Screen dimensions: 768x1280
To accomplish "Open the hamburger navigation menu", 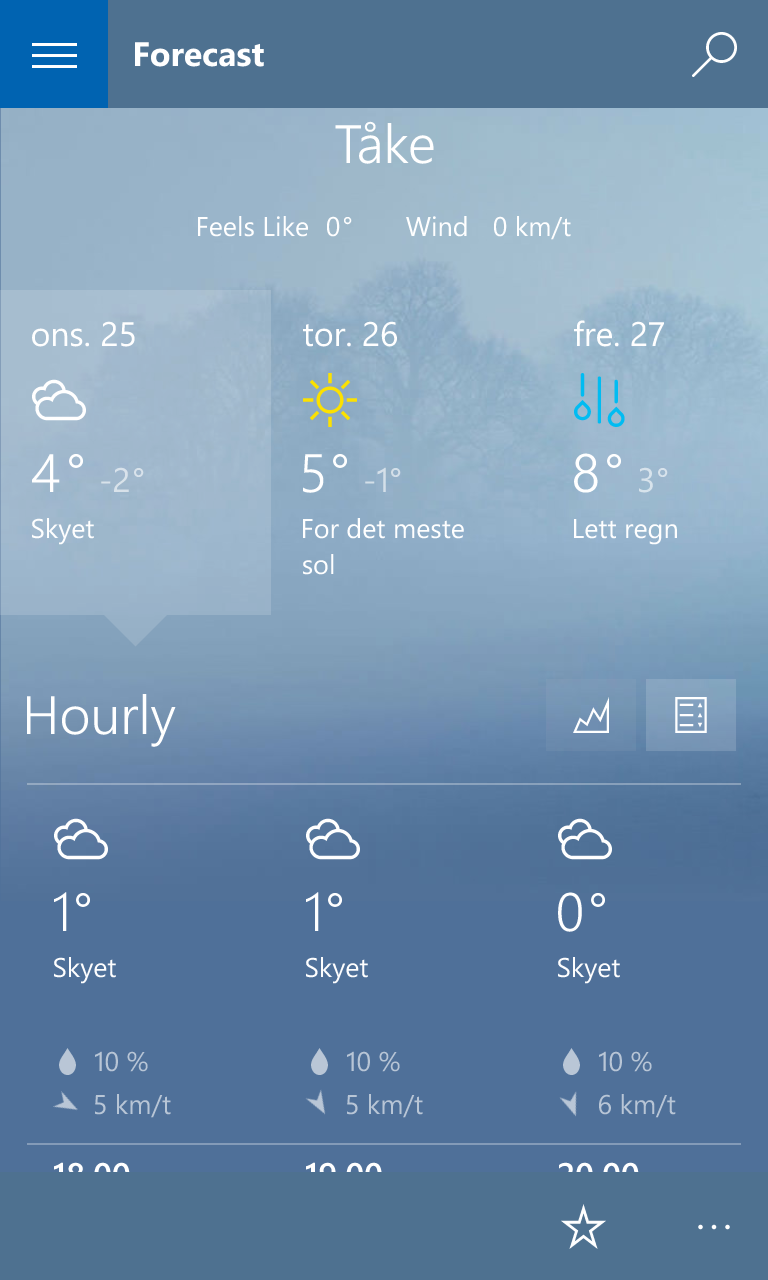I will pos(54,54).
